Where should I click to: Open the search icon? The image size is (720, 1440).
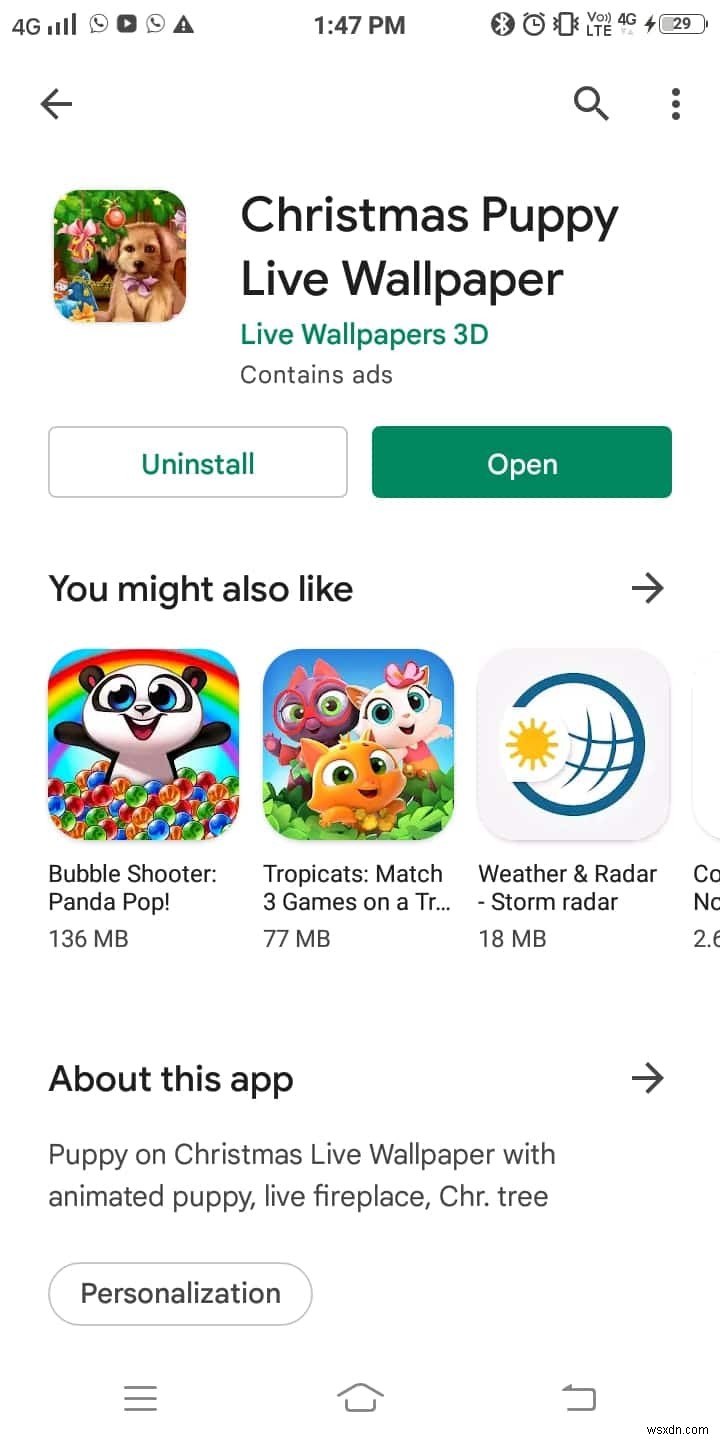coord(591,103)
